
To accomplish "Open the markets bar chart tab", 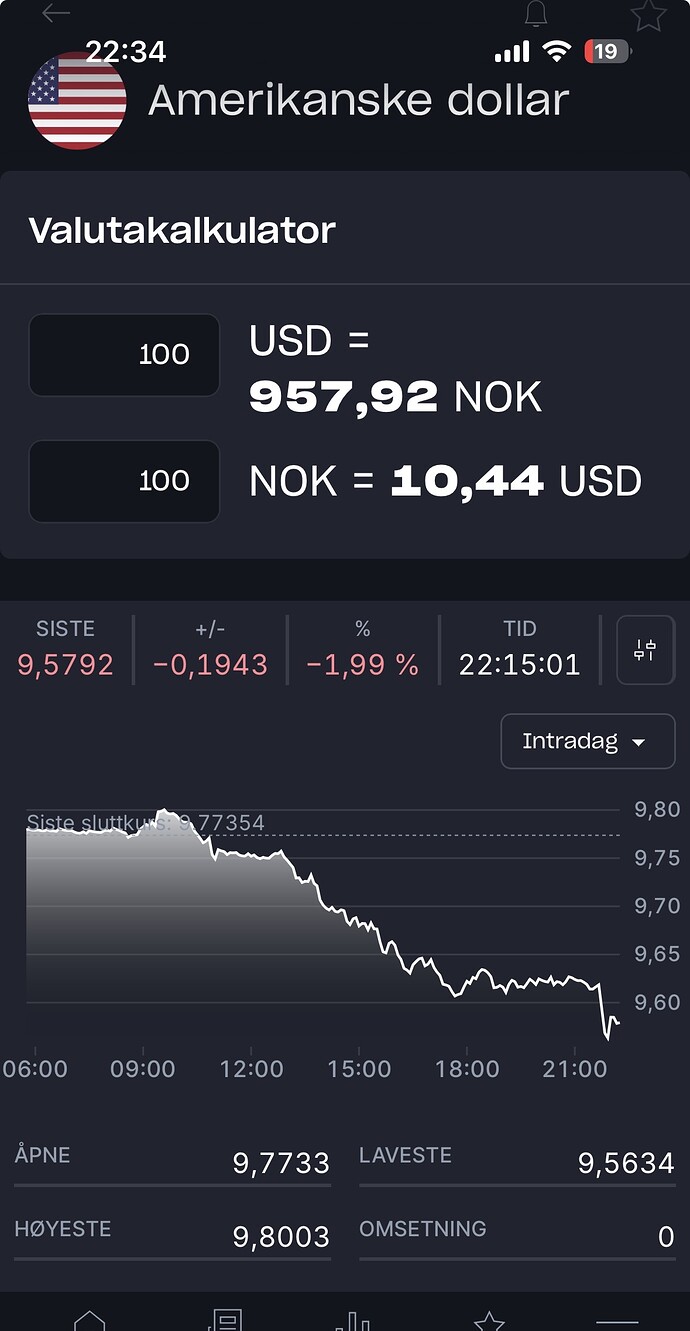I will 352,1320.
